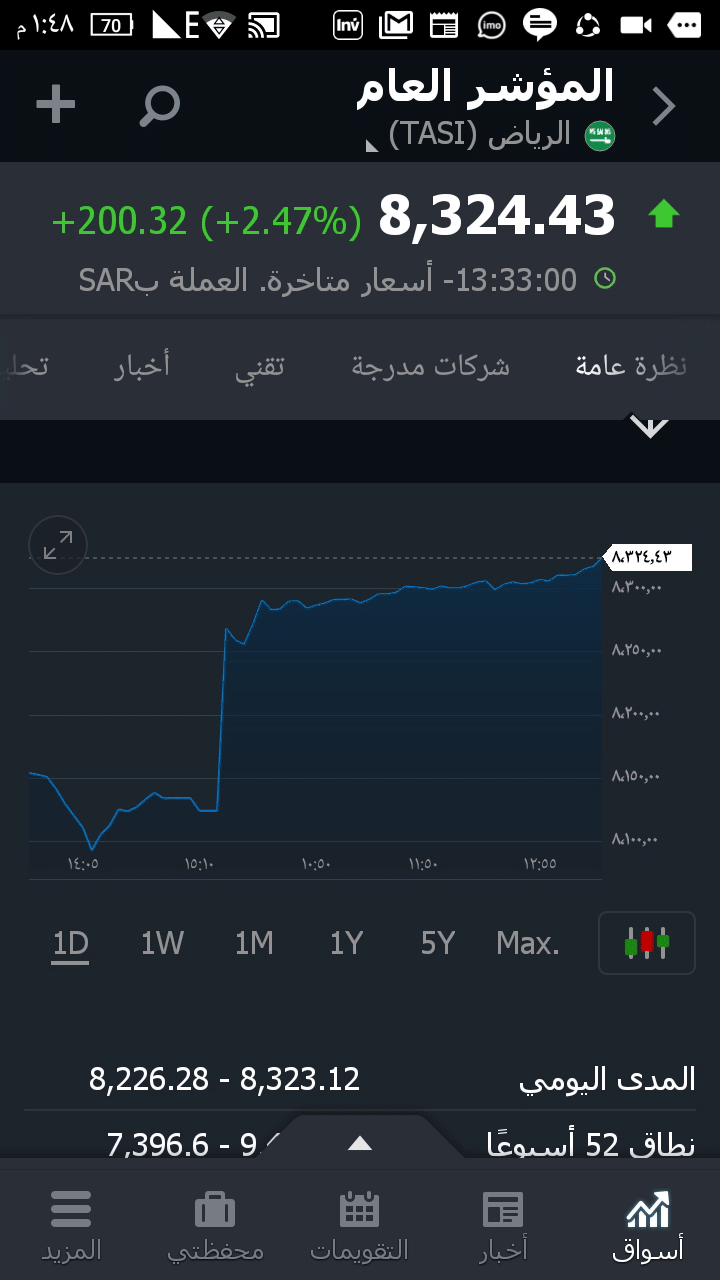Go to the التقويمات calendars tab
The width and height of the screenshot is (720, 1280).
point(360,1225)
